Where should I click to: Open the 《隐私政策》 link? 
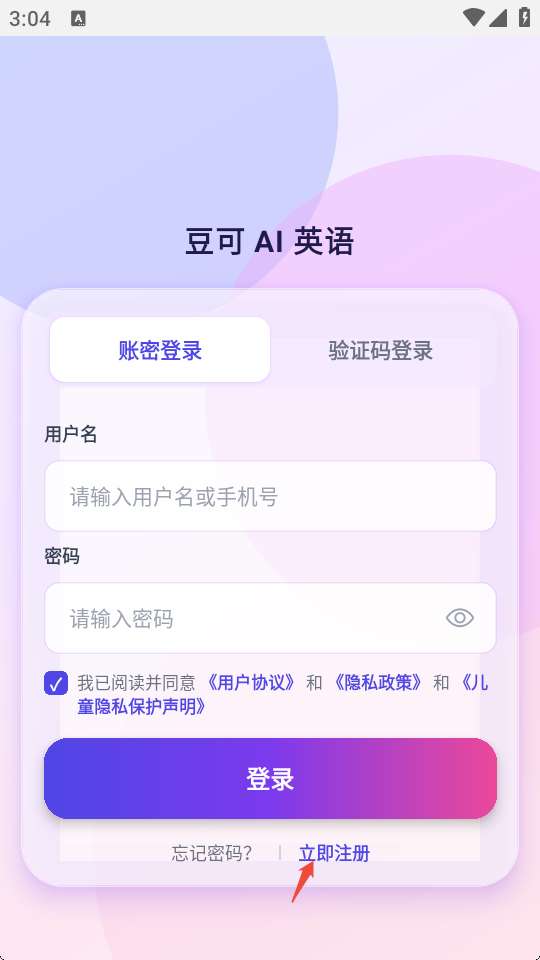click(378, 683)
